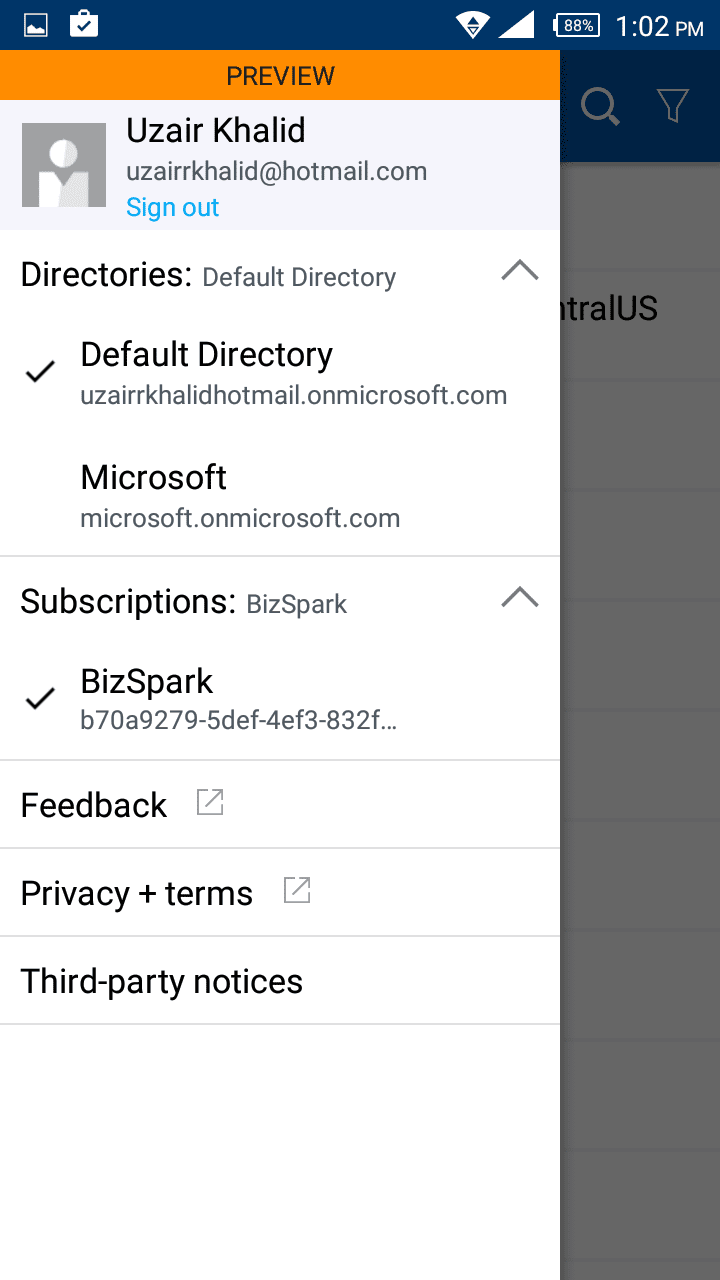Tap Uzair Khalid's profile picture
This screenshot has height=1280, width=720.
64,165
